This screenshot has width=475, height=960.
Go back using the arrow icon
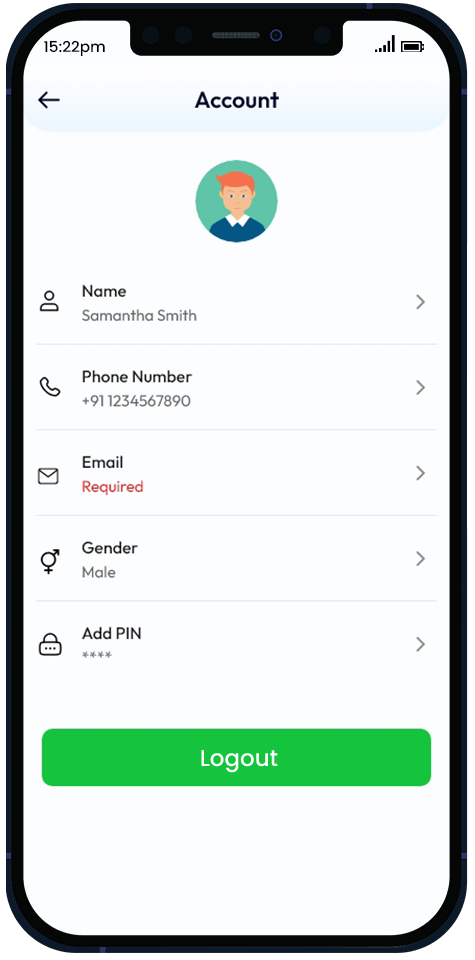tap(49, 100)
